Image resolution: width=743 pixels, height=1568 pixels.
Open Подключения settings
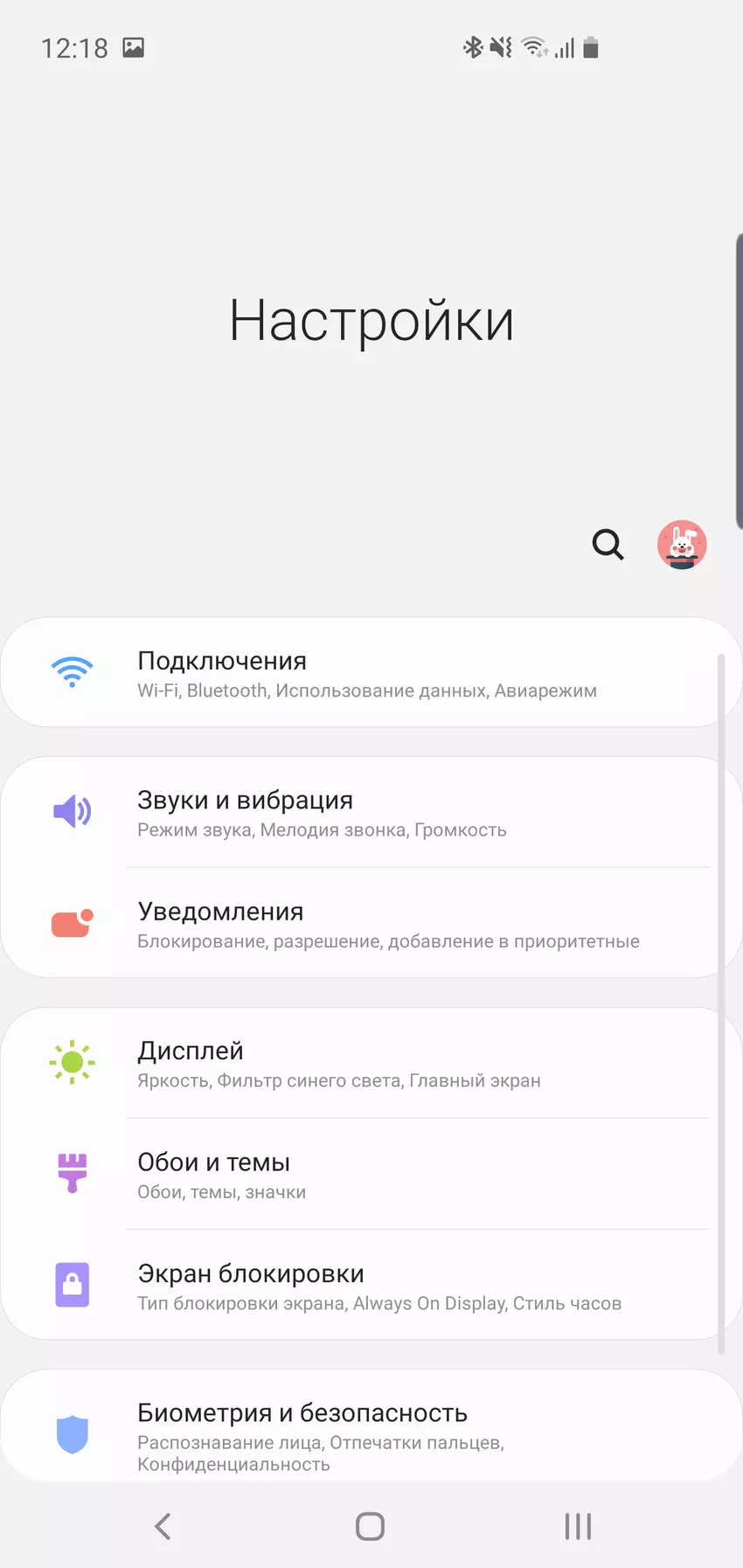click(x=367, y=673)
